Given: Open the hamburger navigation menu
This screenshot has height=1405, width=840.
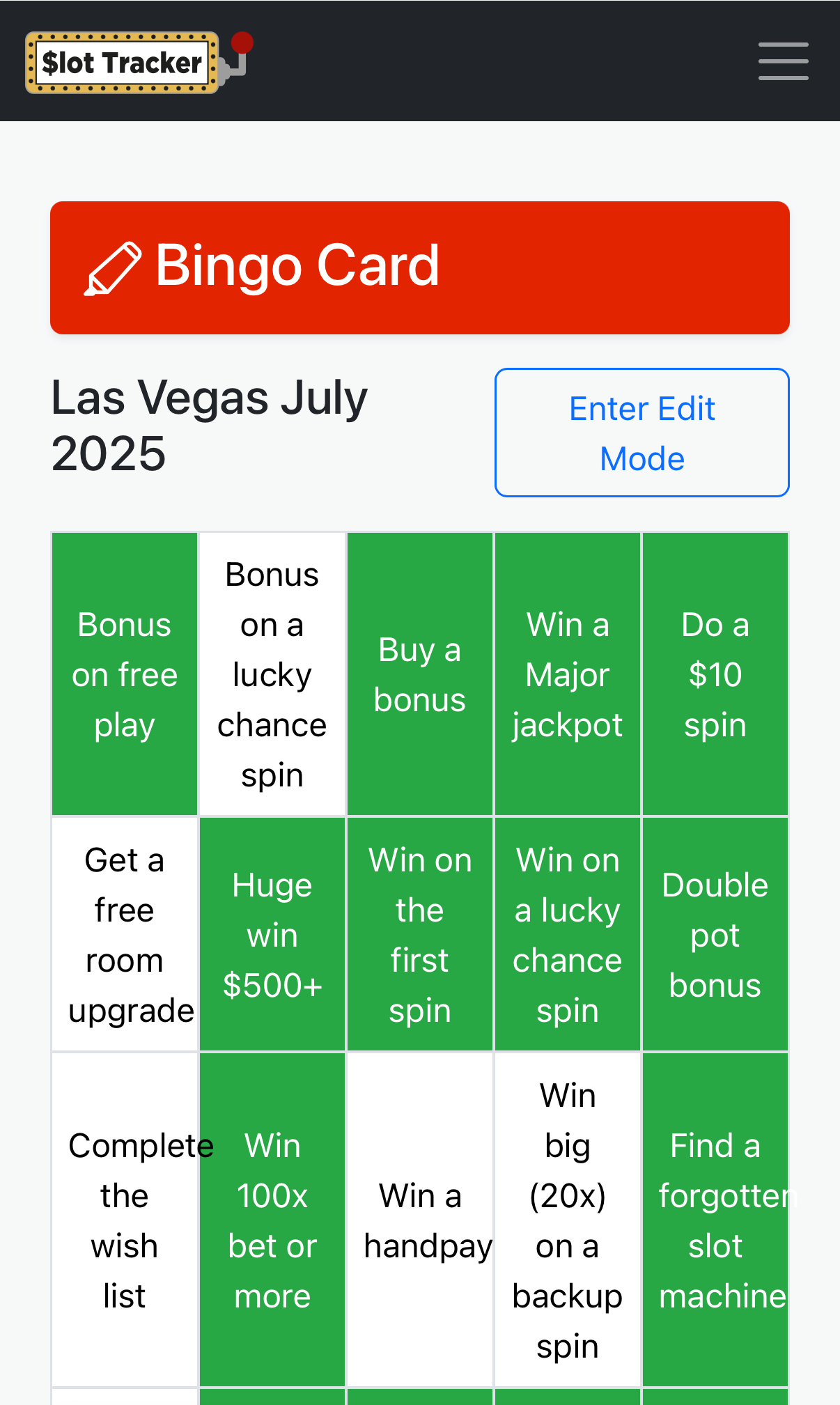Looking at the screenshot, I should click(783, 61).
